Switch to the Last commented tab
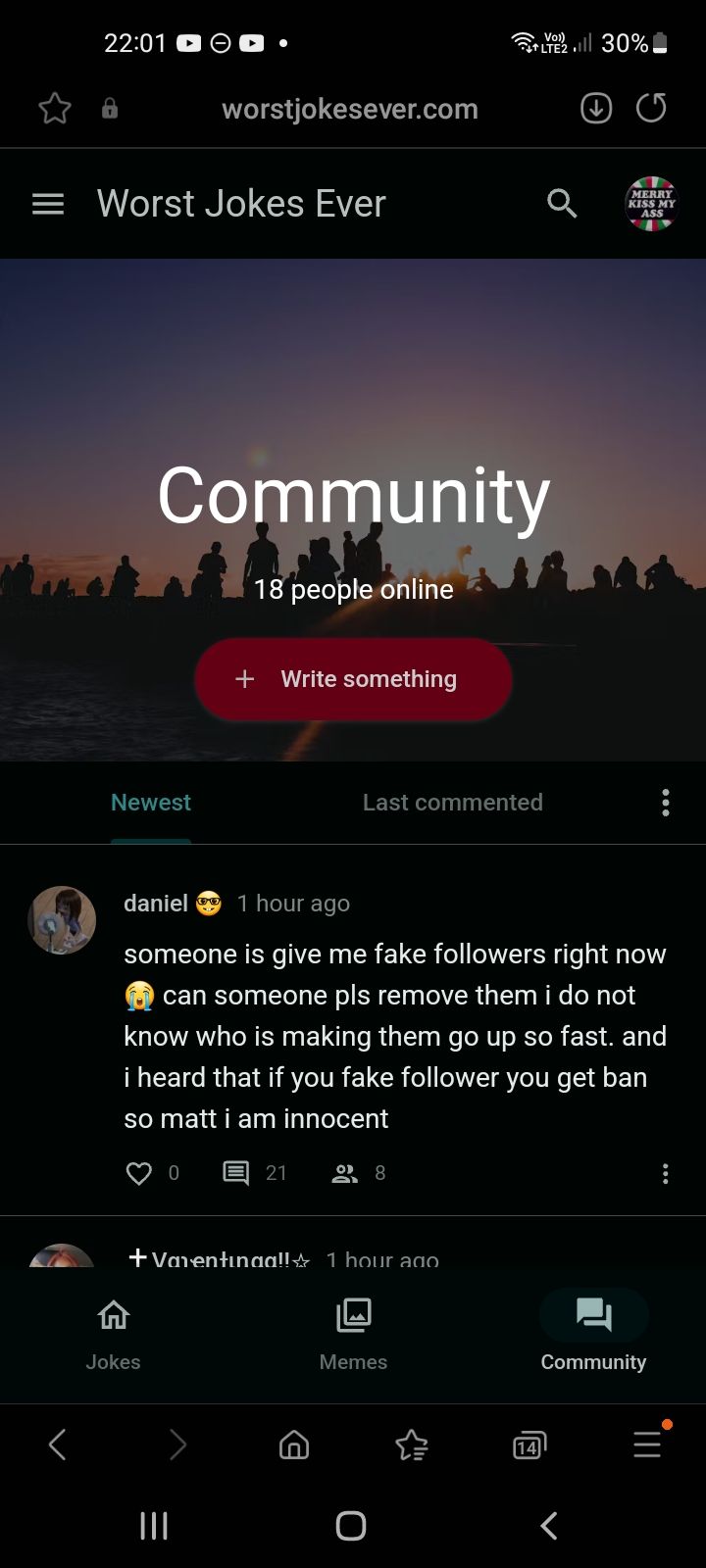Viewport: 706px width, 1568px height. pos(452,803)
